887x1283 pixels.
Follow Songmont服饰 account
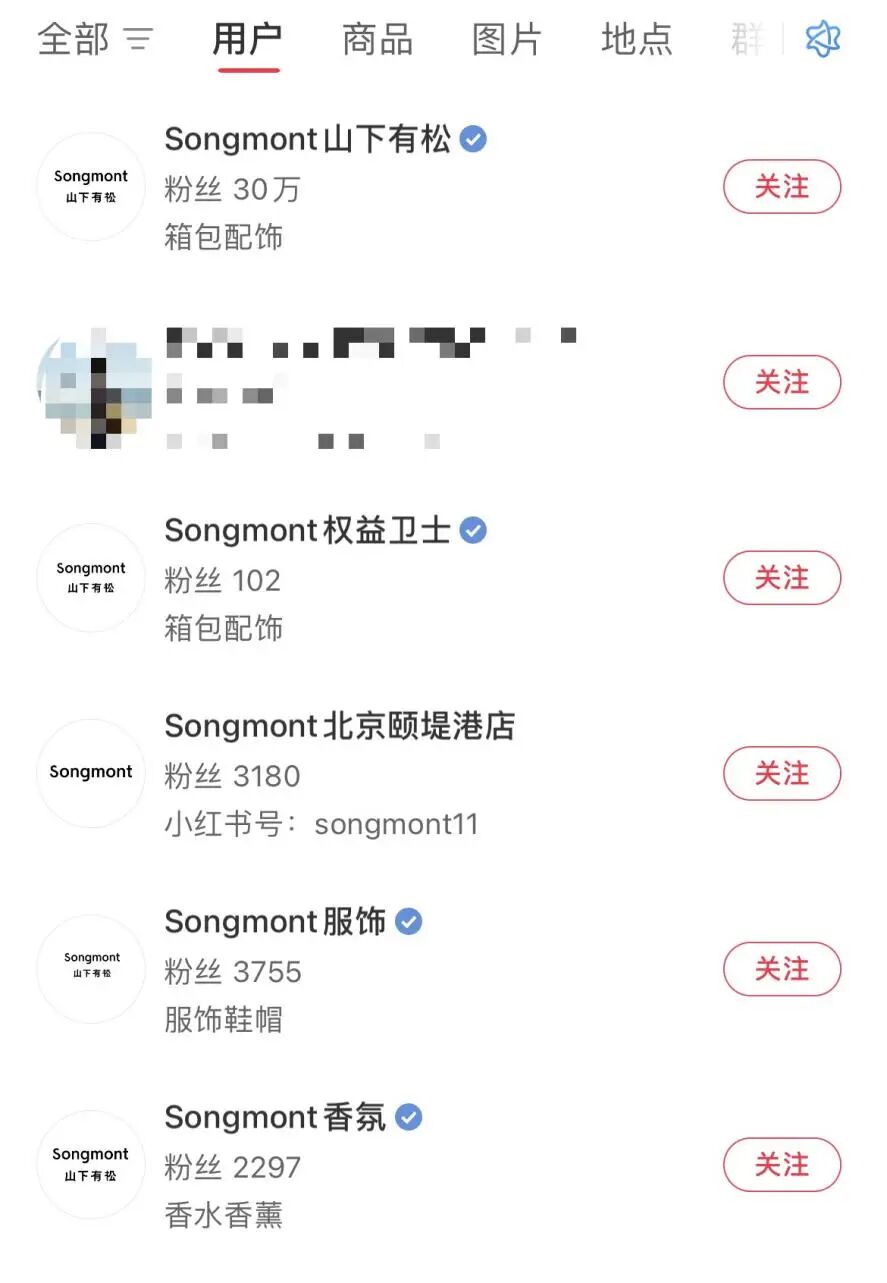coord(781,969)
